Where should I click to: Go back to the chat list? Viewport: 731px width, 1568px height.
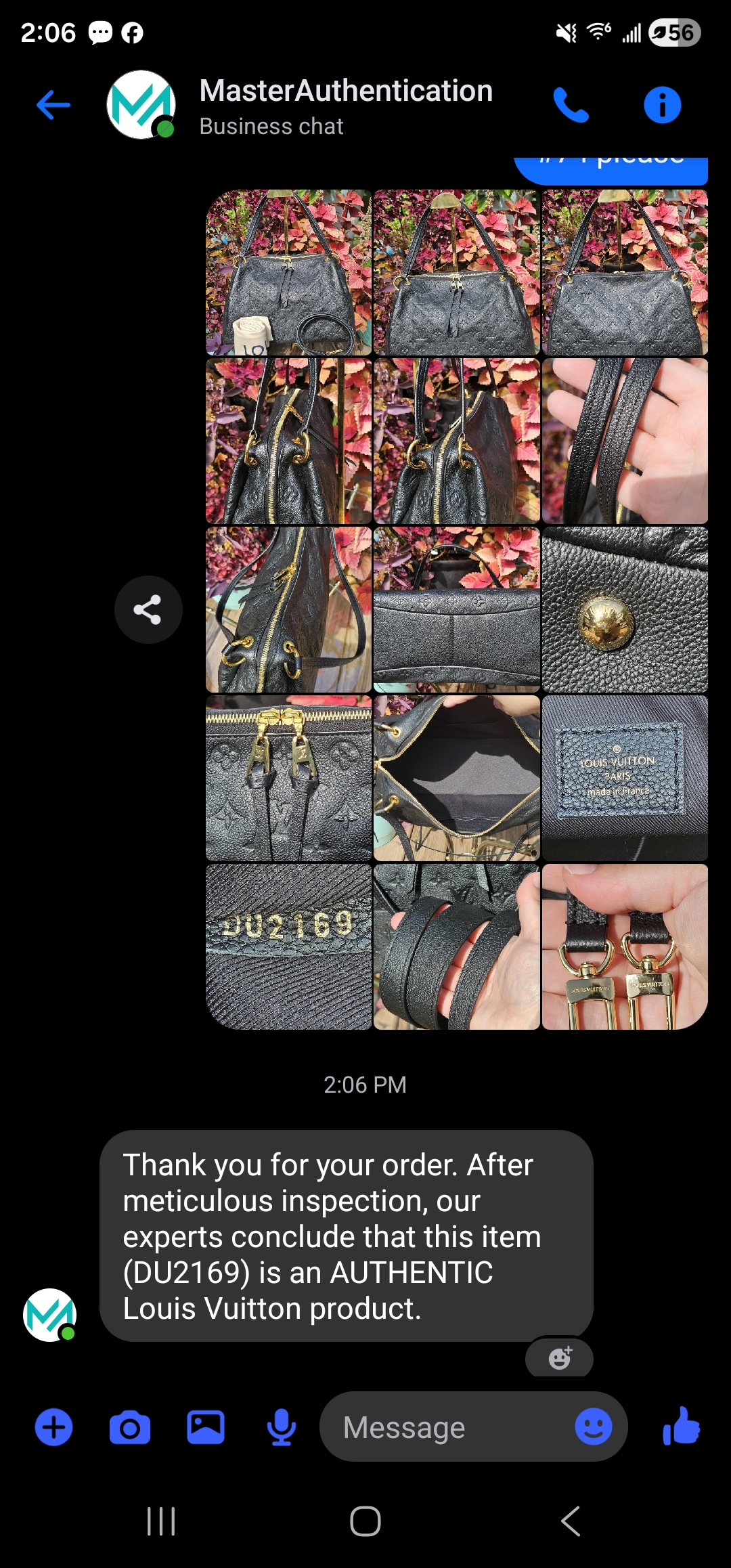click(x=53, y=105)
